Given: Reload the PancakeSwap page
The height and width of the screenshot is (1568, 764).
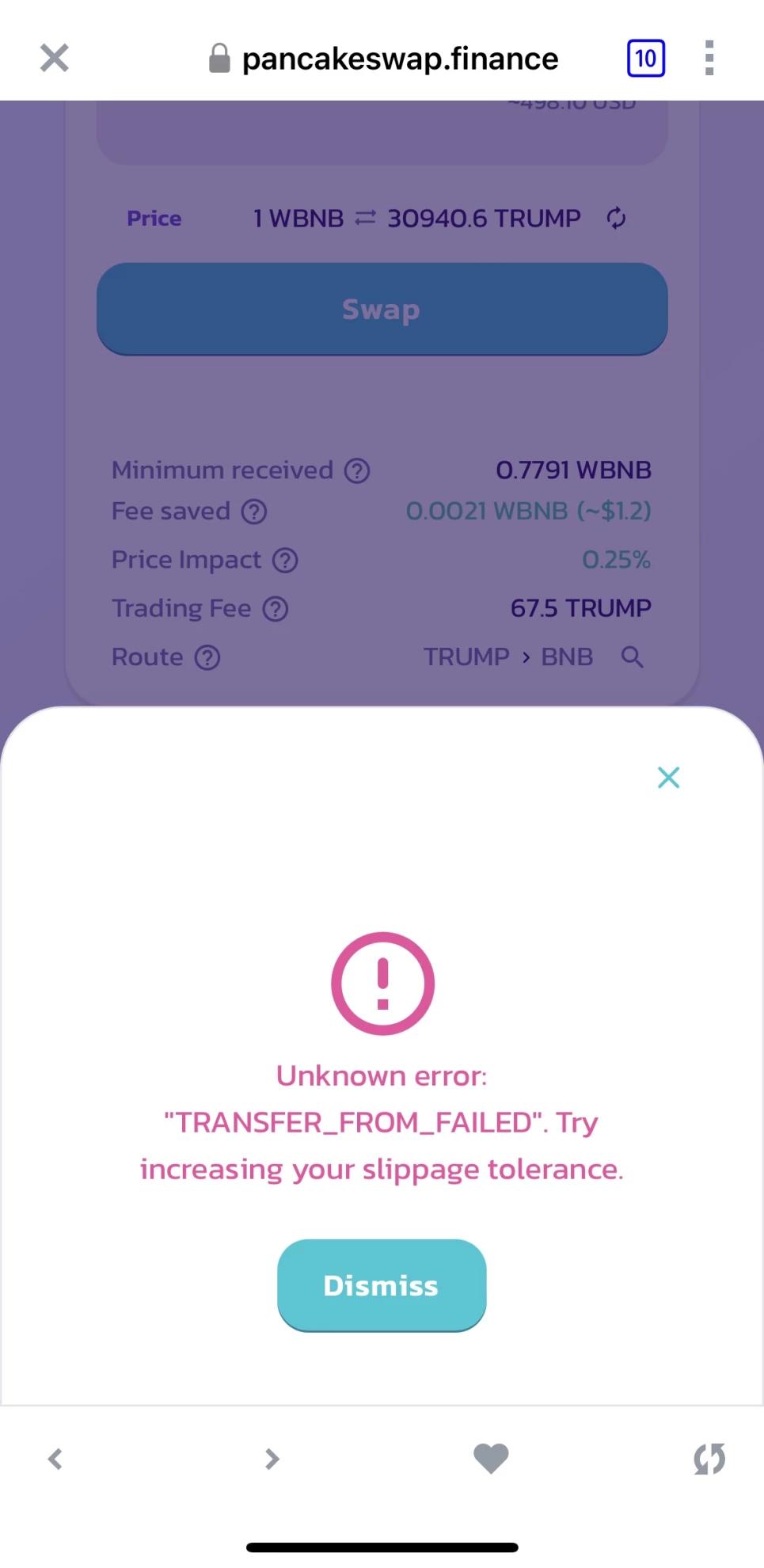Looking at the screenshot, I should [x=709, y=1458].
